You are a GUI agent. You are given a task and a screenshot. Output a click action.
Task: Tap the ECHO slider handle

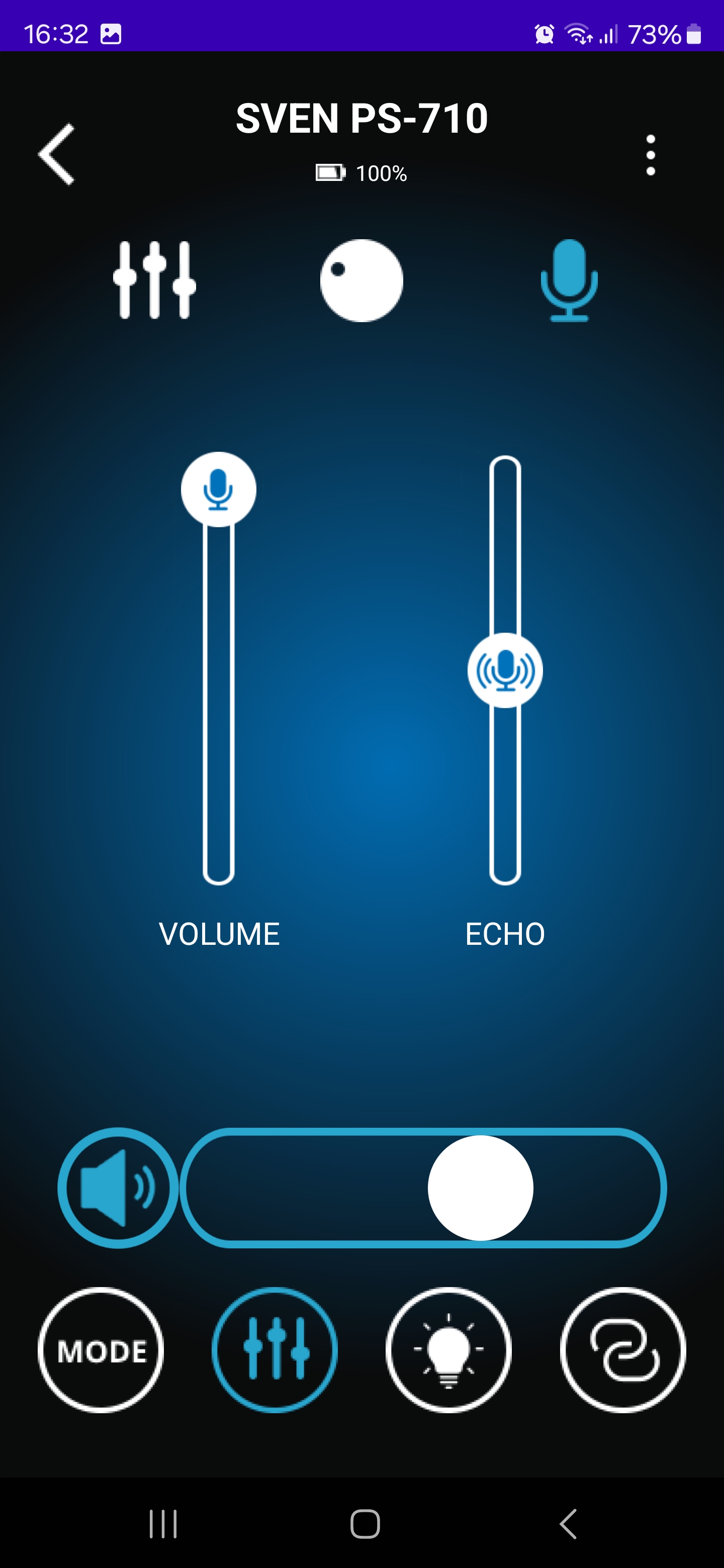pyautogui.click(x=505, y=670)
